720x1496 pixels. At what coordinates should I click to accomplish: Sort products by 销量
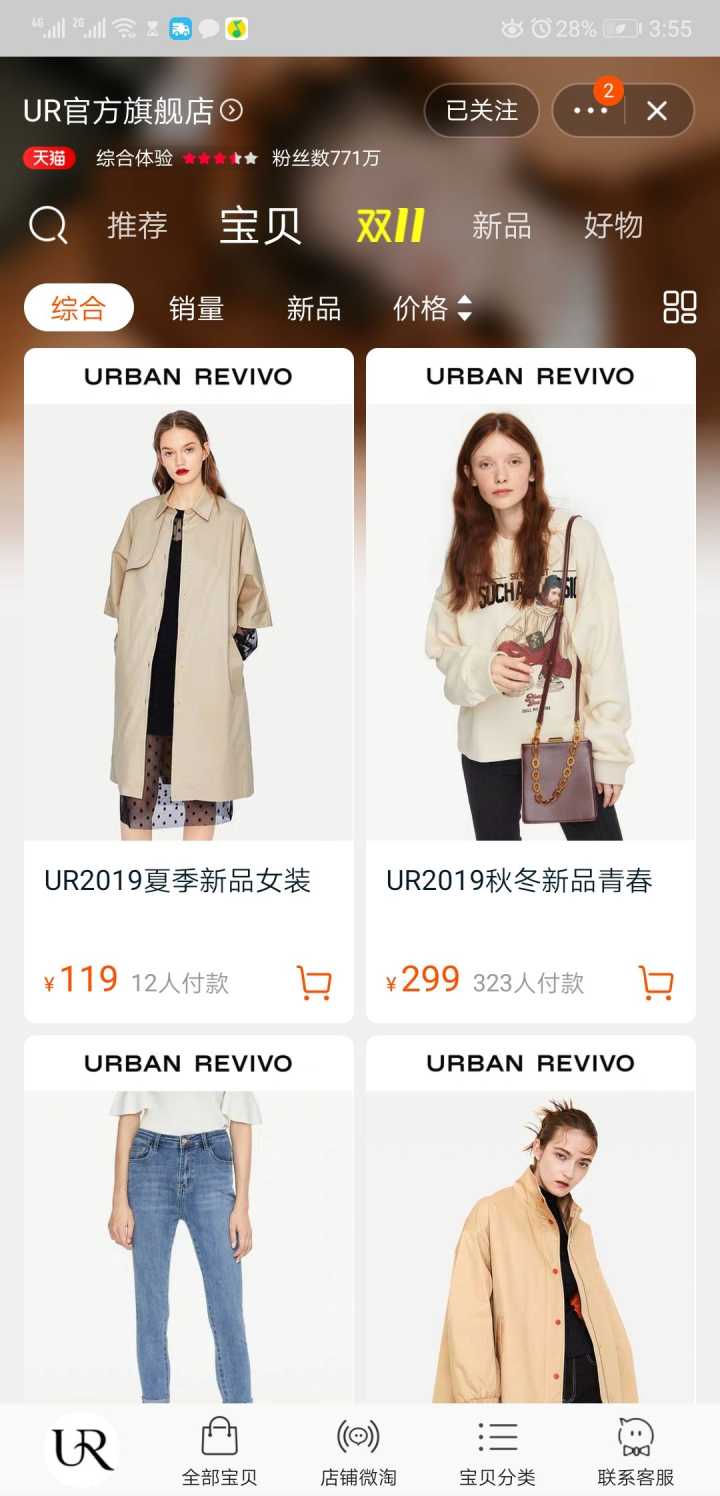point(196,308)
